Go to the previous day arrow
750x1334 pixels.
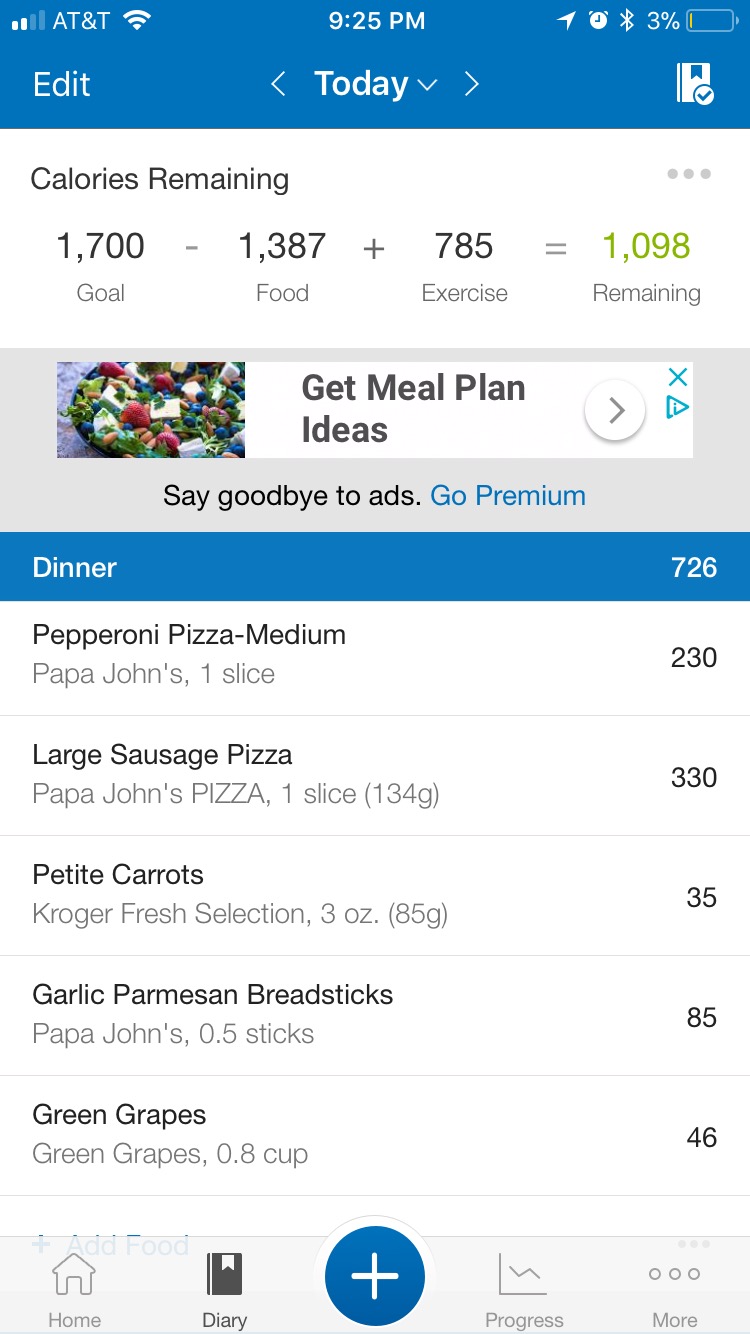click(x=279, y=84)
